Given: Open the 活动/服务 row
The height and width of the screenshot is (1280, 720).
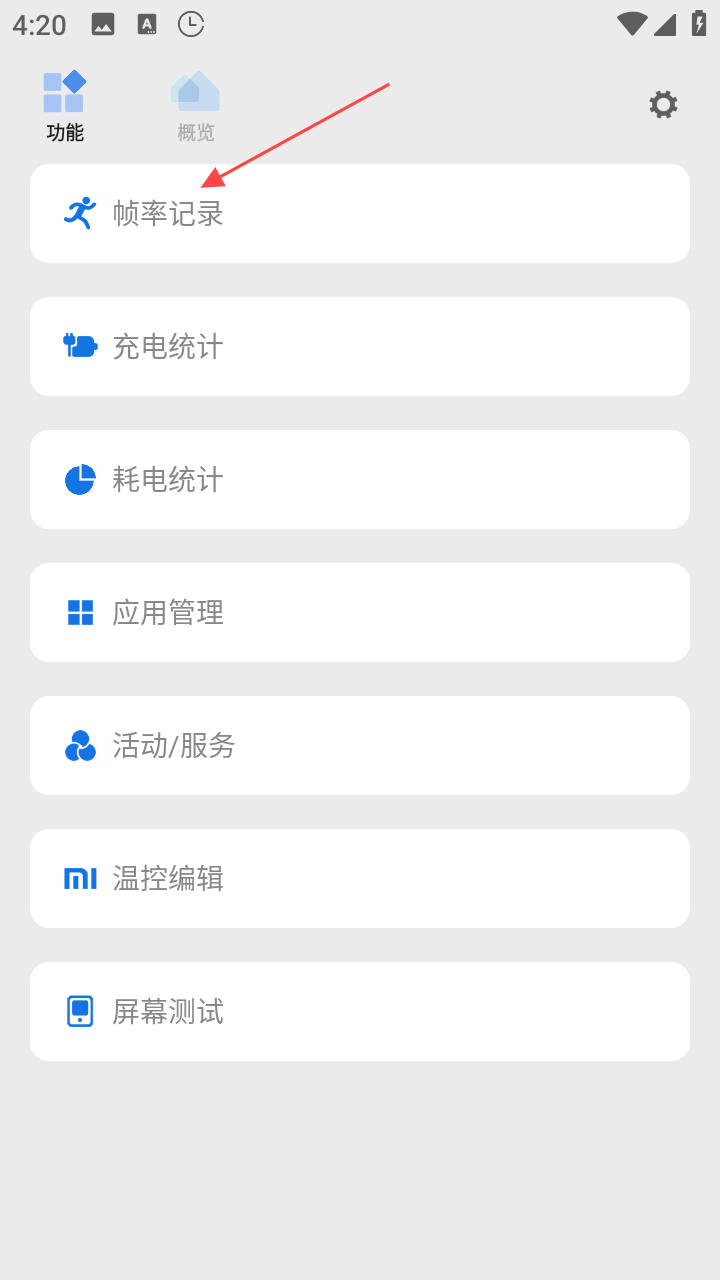Looking at the screenshot, I should click(x=360, y=746).
